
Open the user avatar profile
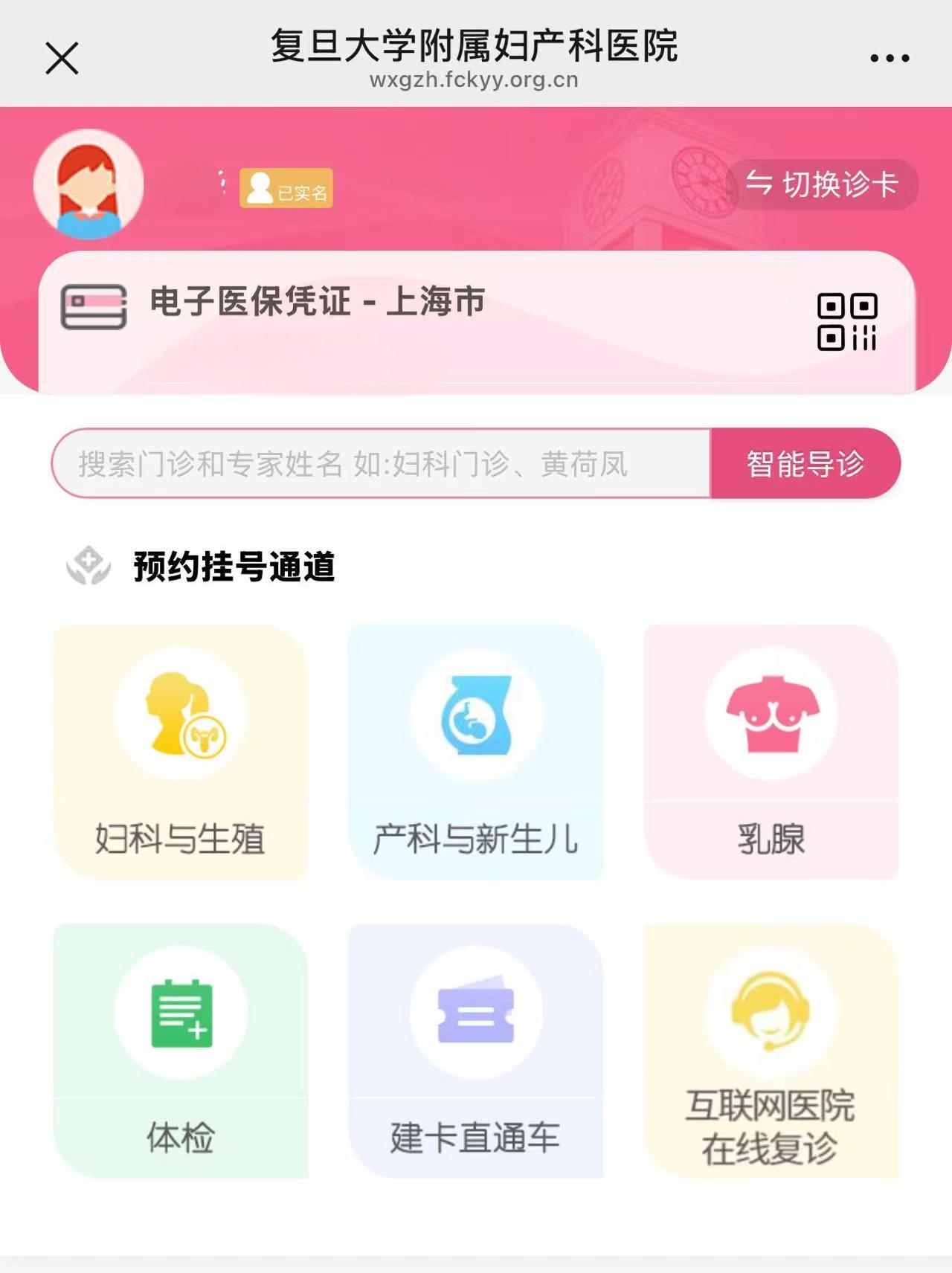pos(89,184)
